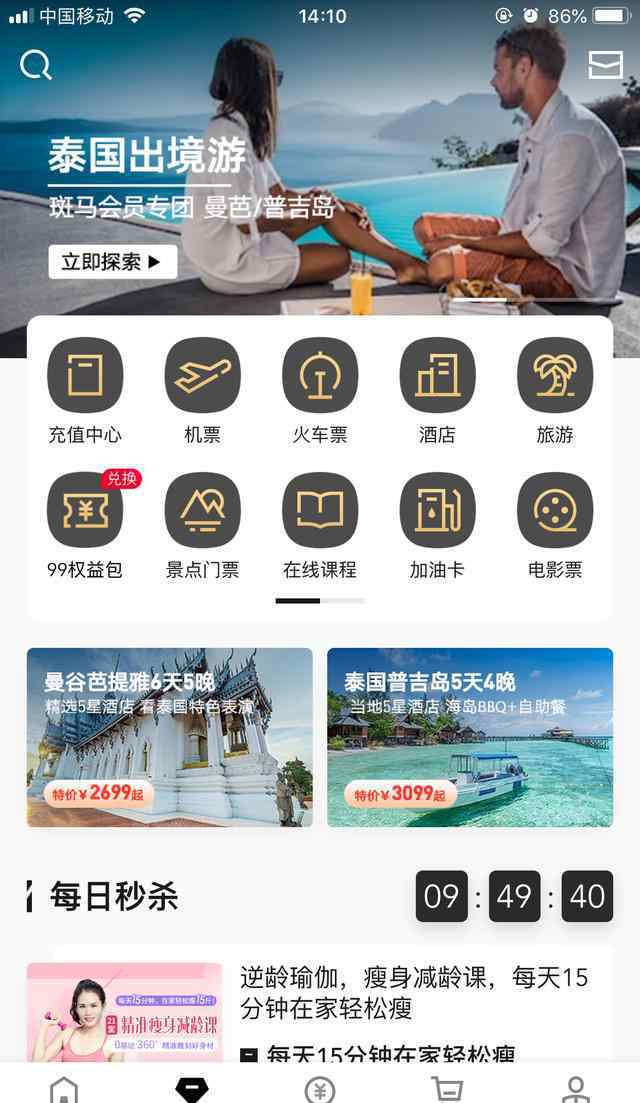The image size is (640, 1103).
Task: Select 火车票 train tickets
Action: (x=320, y=392)
